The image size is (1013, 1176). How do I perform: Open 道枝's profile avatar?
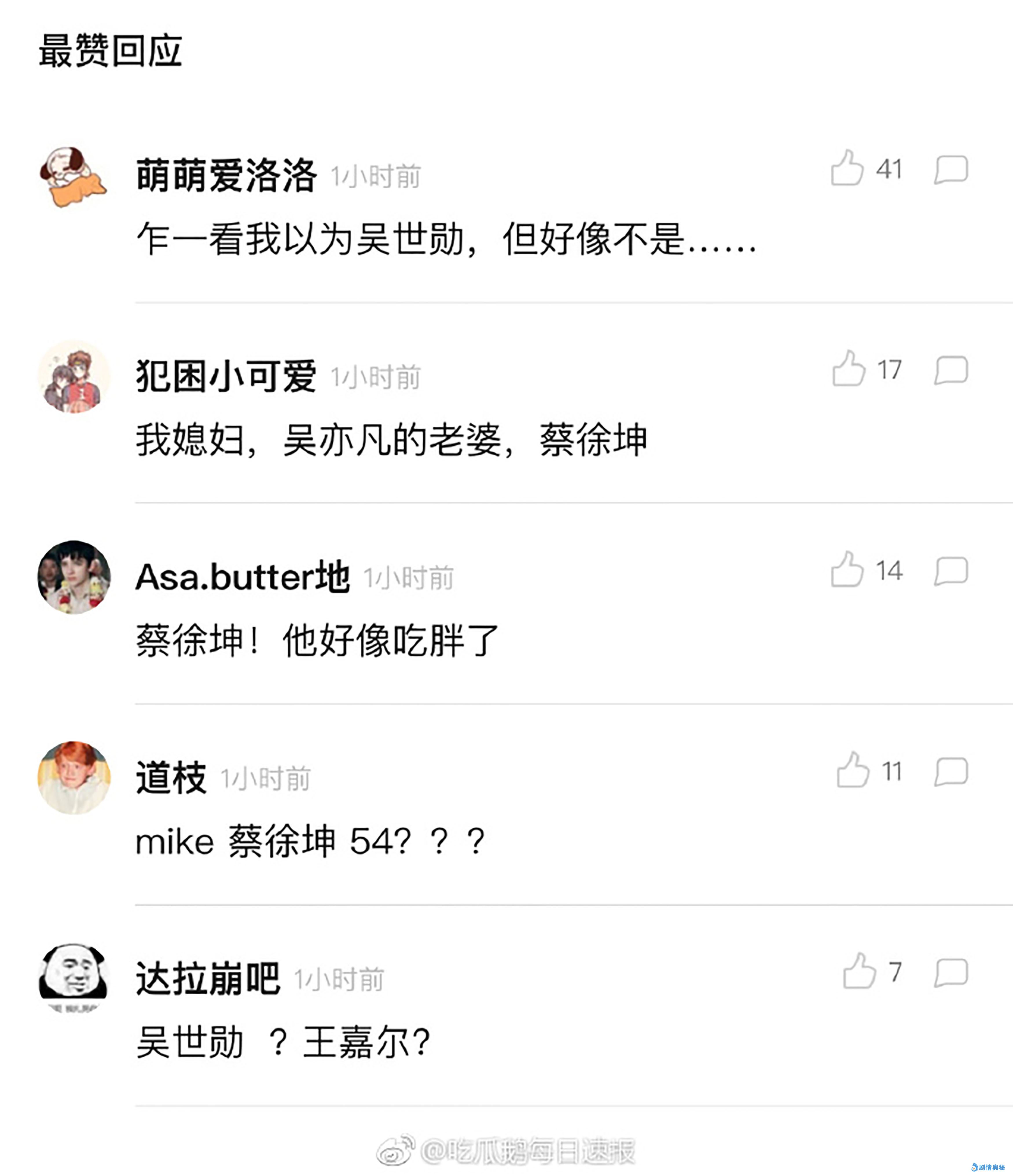[74, 777]
